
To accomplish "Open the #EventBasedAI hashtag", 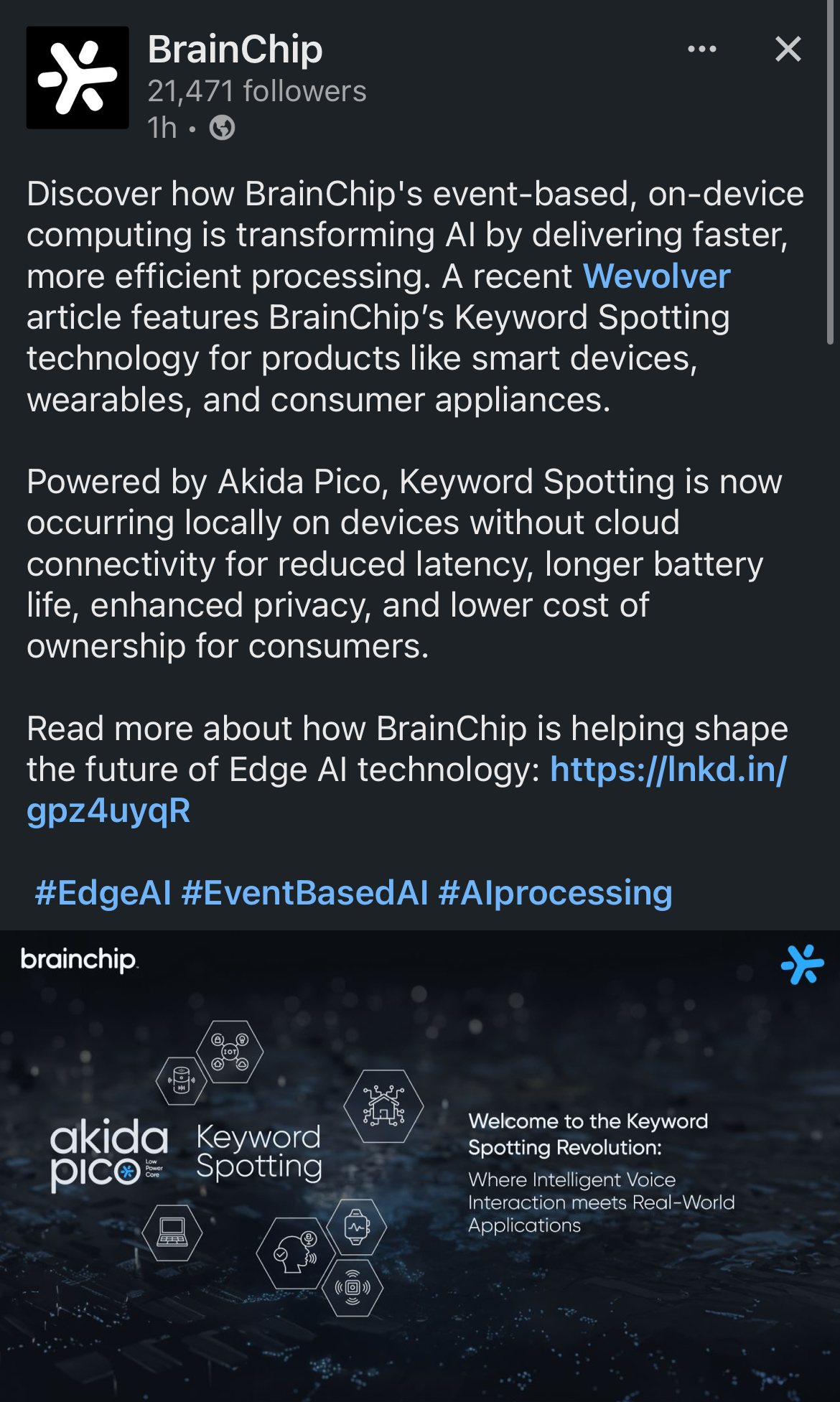I will (x=304, y=893).
